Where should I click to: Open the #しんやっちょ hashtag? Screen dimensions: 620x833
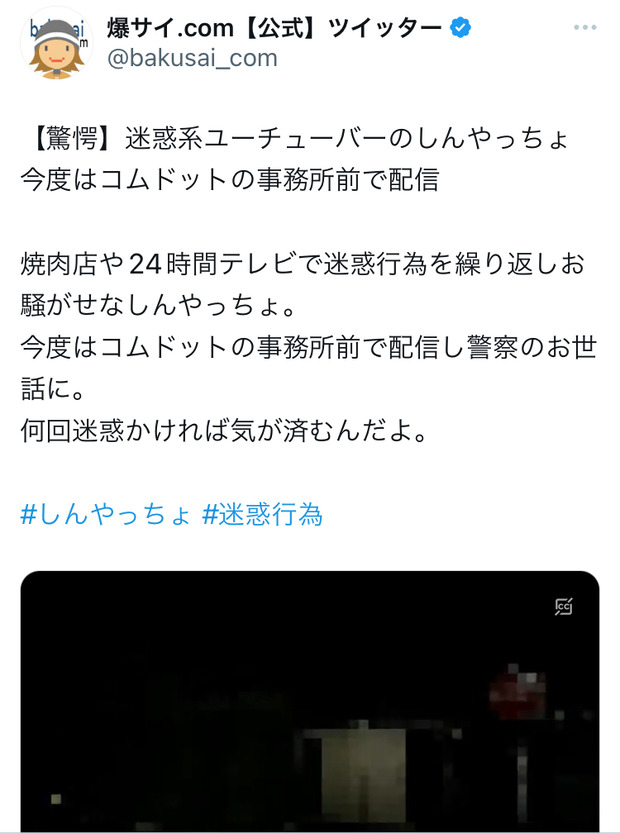click(106, 515)
